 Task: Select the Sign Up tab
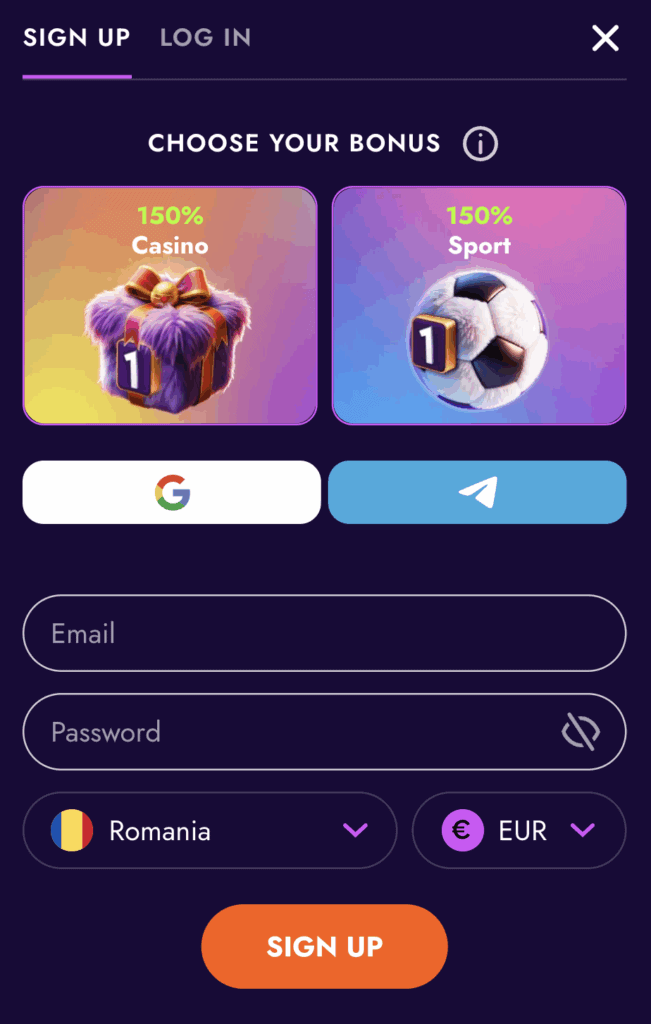click(77, 38)
